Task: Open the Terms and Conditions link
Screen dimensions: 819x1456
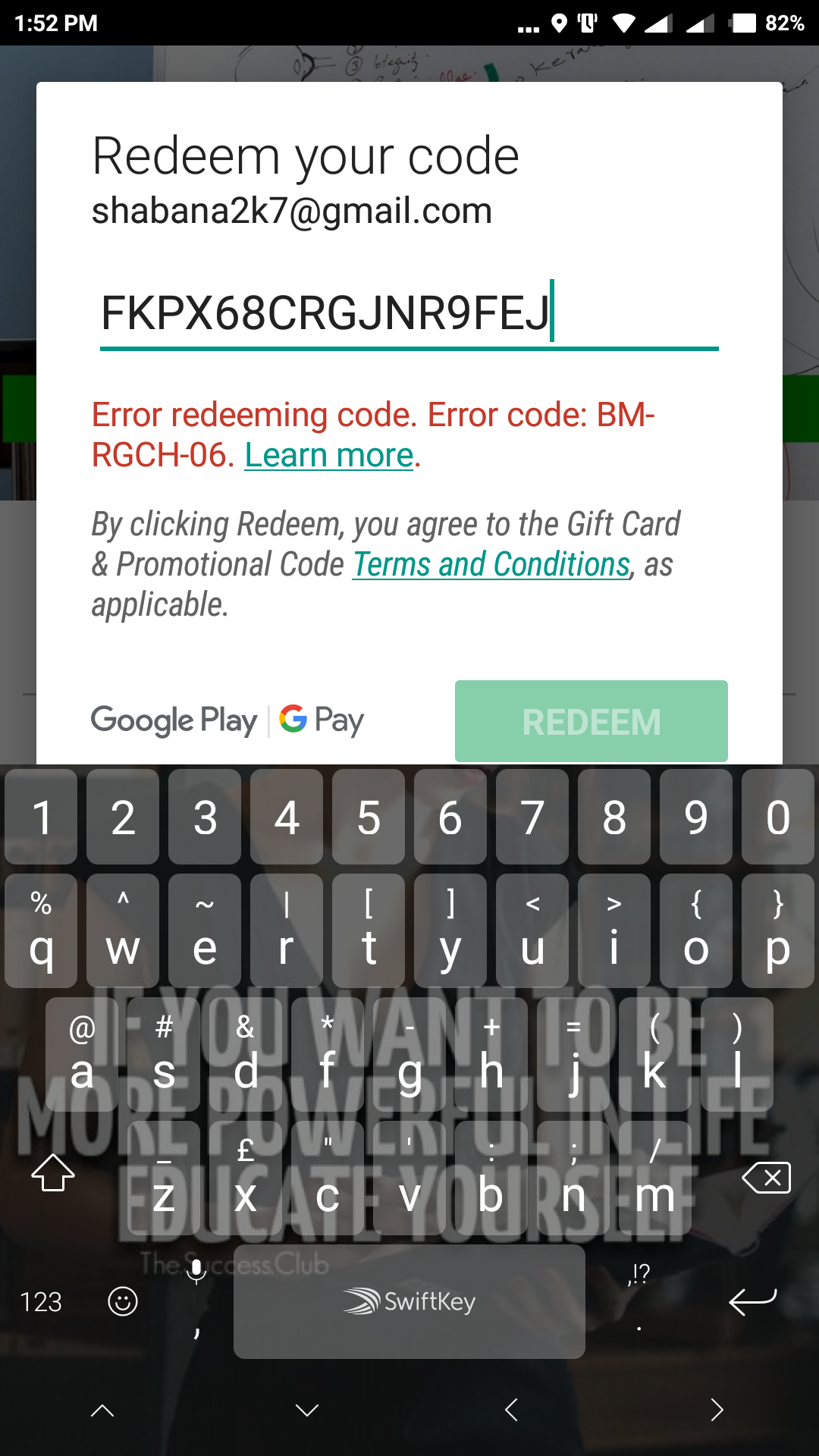Action: point(491,564)
